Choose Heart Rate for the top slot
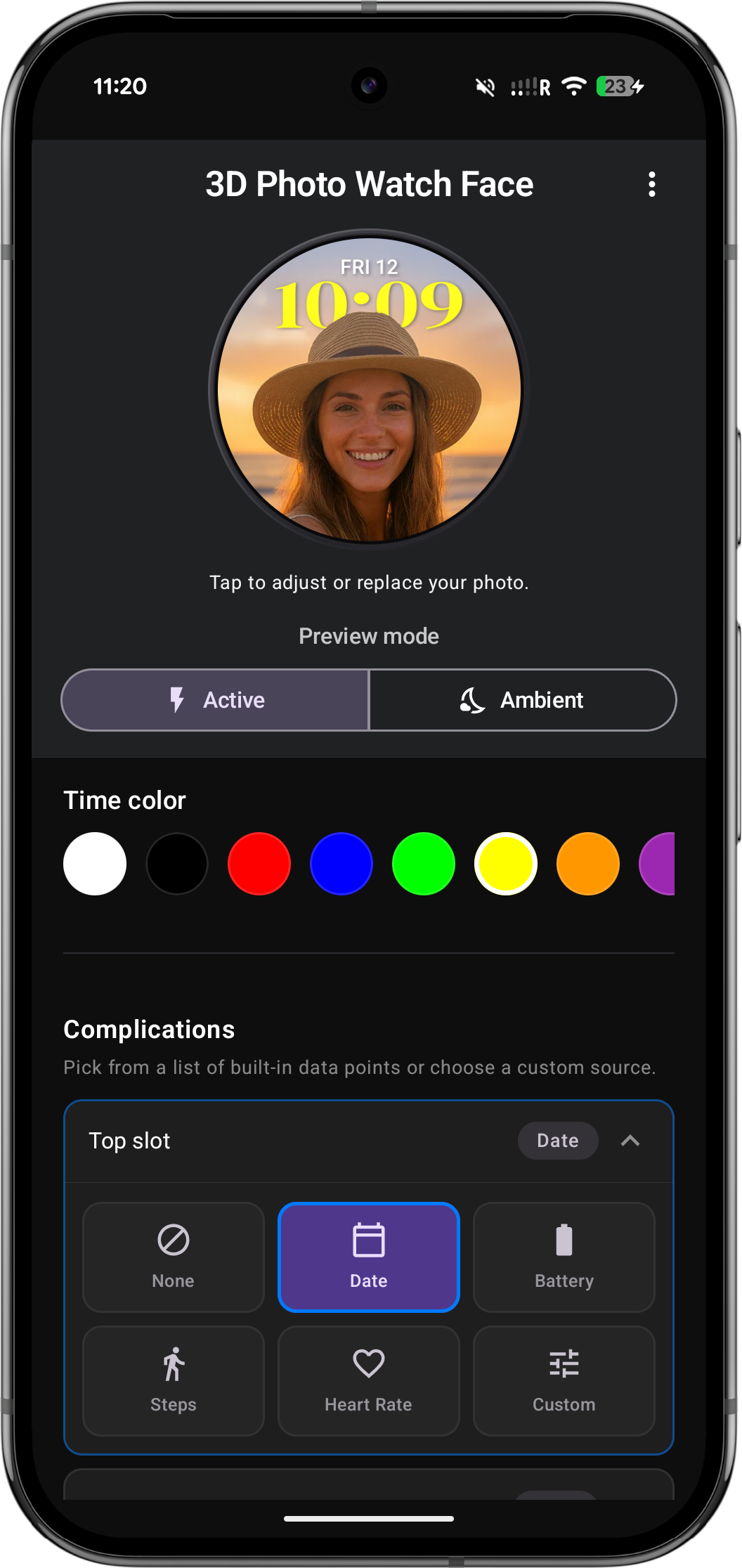The width and height of the screenshot is (742, 1568). click(369, 1381)
